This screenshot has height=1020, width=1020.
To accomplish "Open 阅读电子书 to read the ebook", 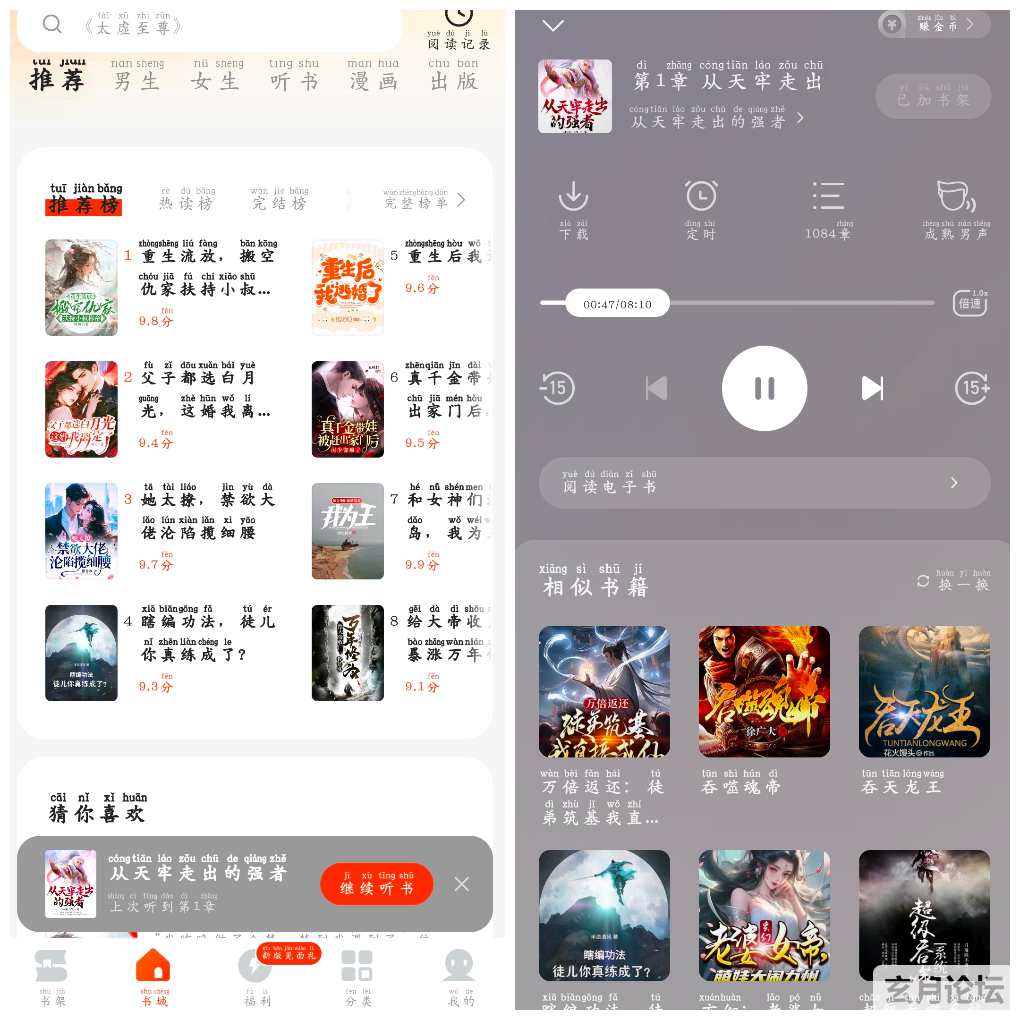I will 764,484.
